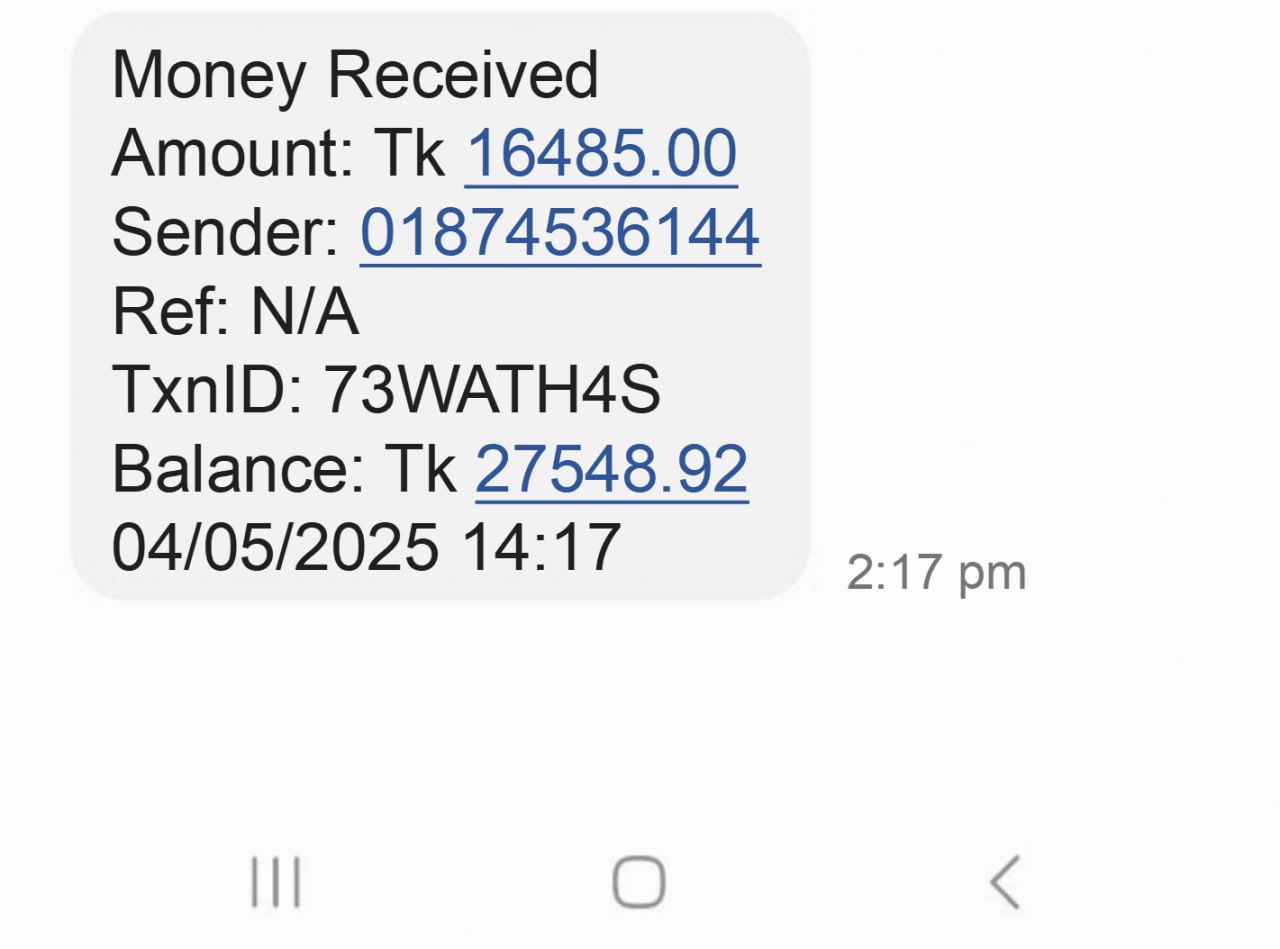Viewport: 1280px width, 949px height.
Task: Go to home via the navigation bar
Action: [638, 883]
